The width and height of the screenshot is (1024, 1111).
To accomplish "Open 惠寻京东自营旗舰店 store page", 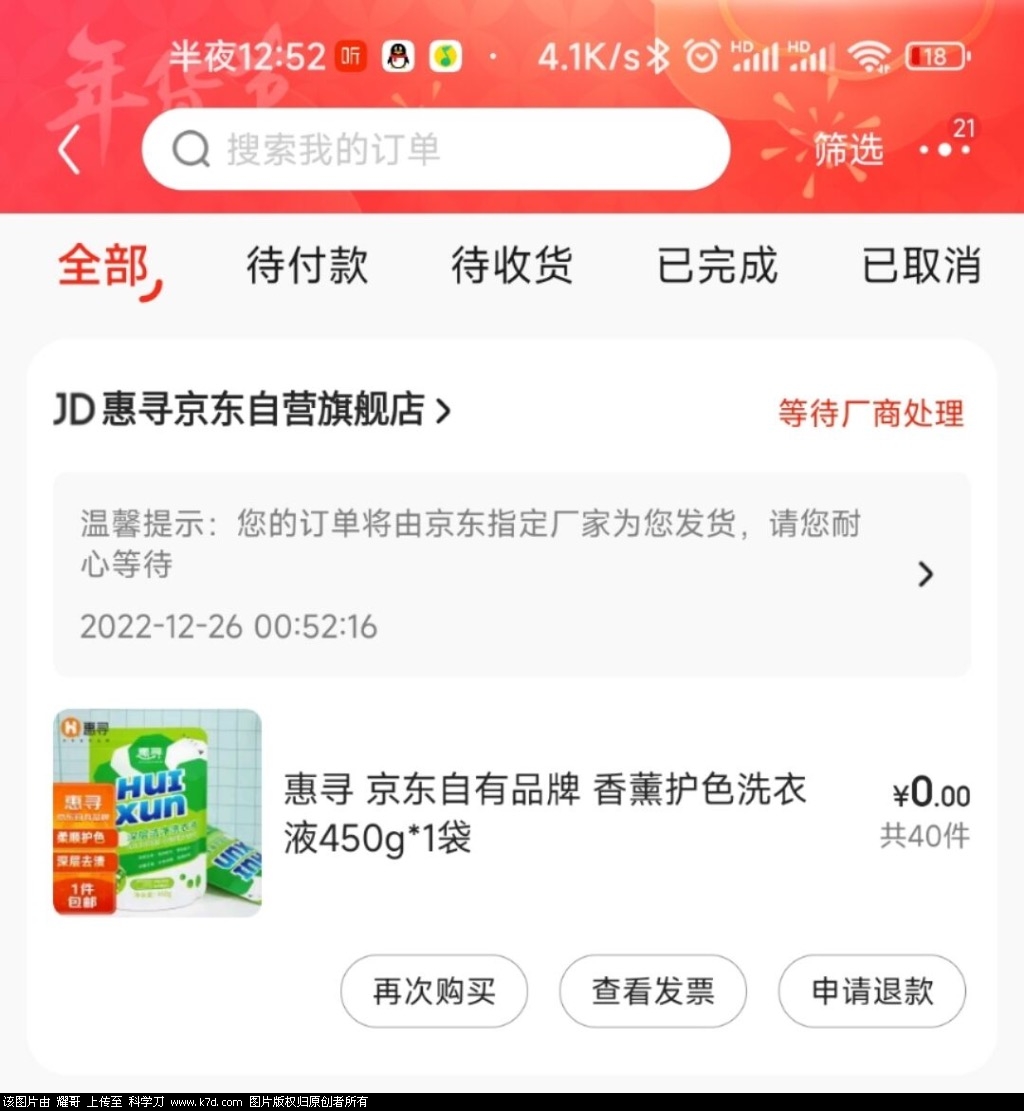I will pyautogui.click(x=252, y=411).
